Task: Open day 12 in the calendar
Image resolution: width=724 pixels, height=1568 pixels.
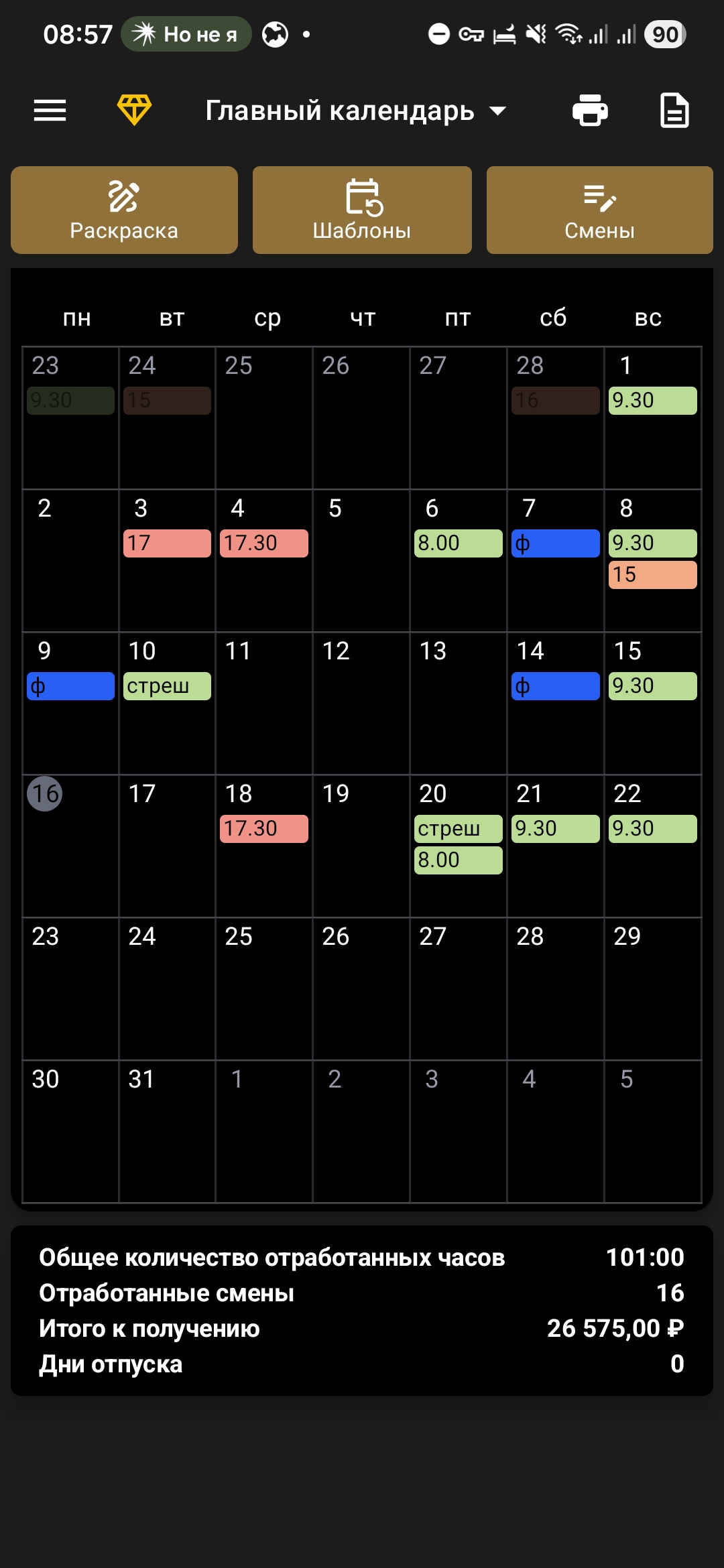Action: click(x=361, y=704)
